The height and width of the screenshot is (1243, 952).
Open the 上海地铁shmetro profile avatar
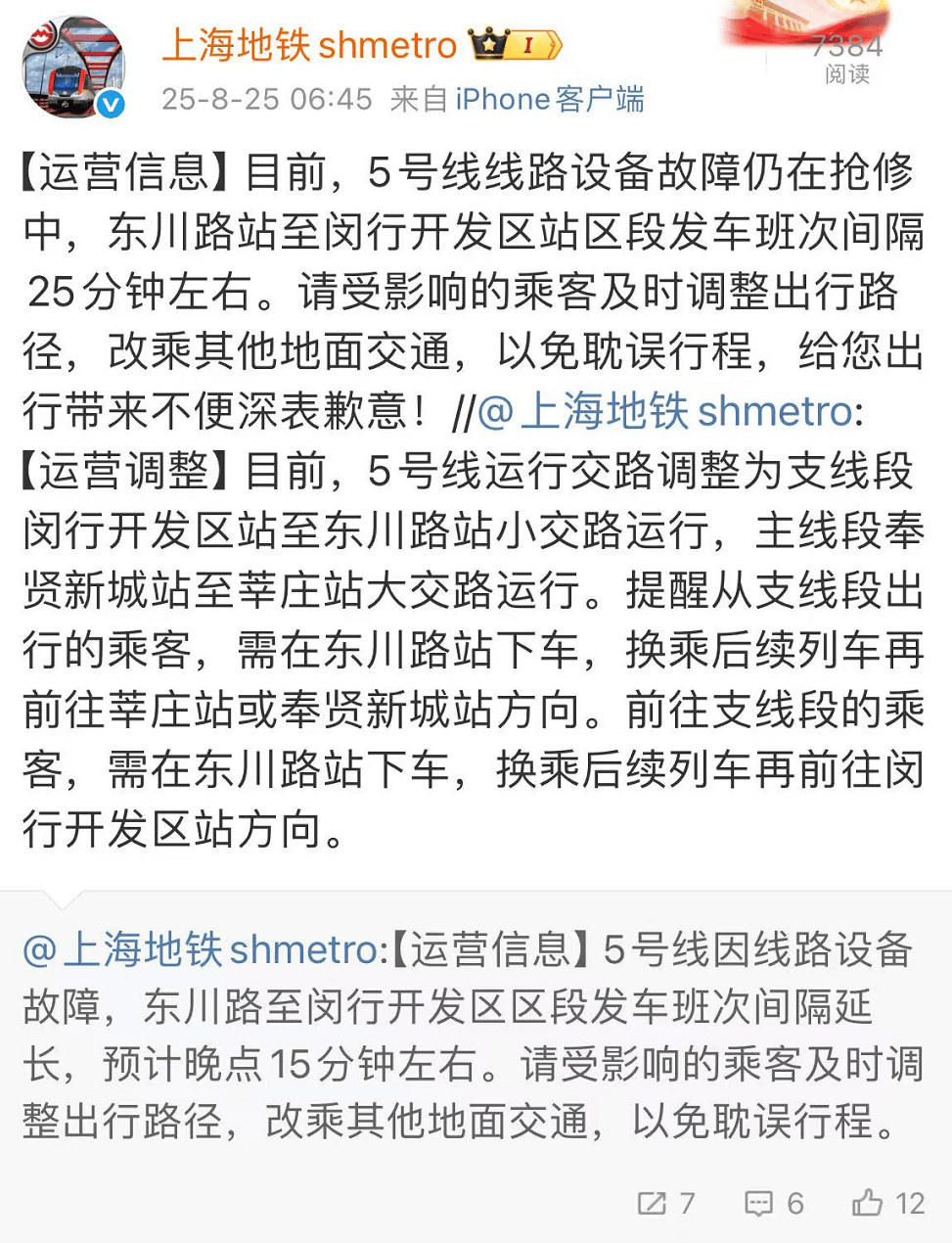click(74, 67)
